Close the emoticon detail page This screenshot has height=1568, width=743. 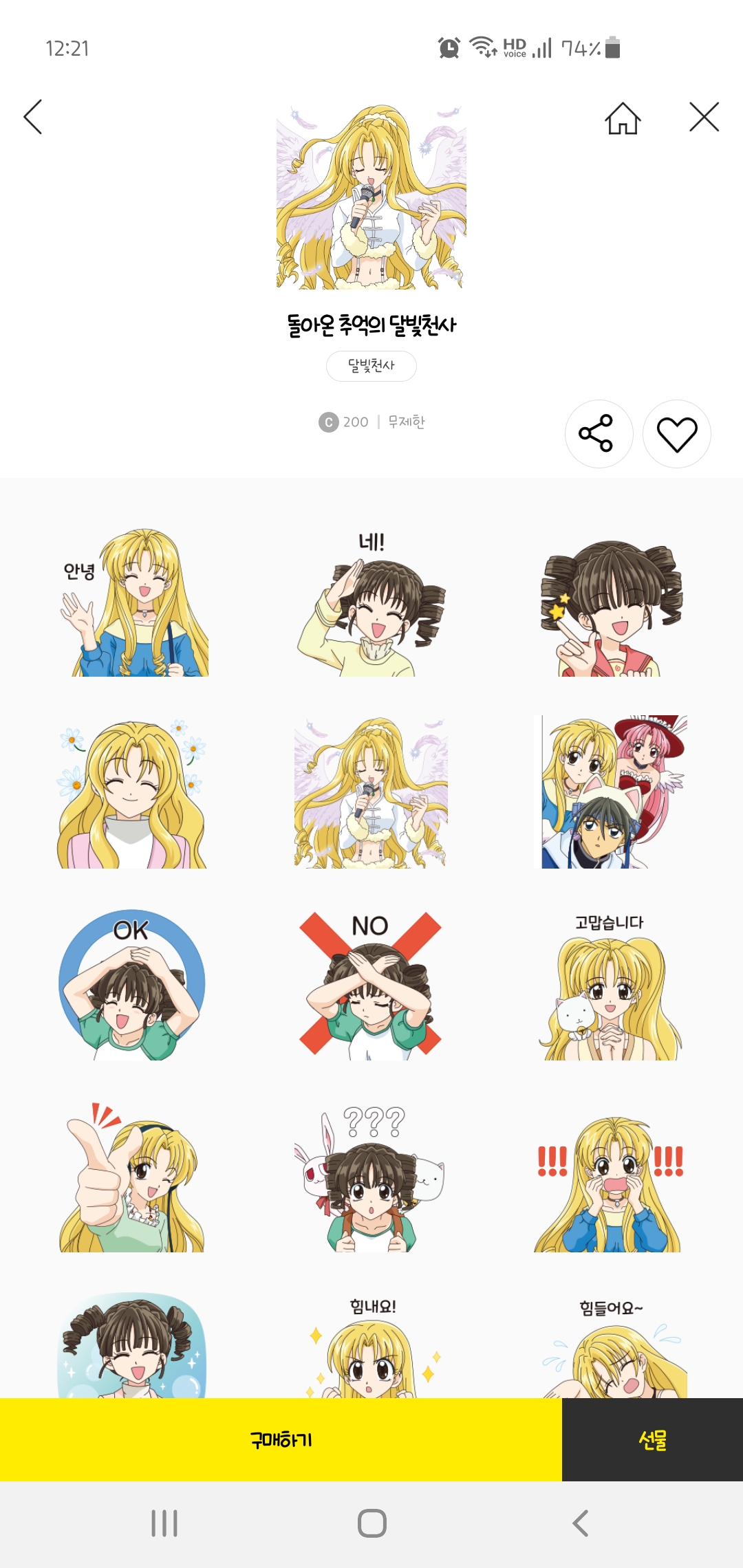(704, 117)
